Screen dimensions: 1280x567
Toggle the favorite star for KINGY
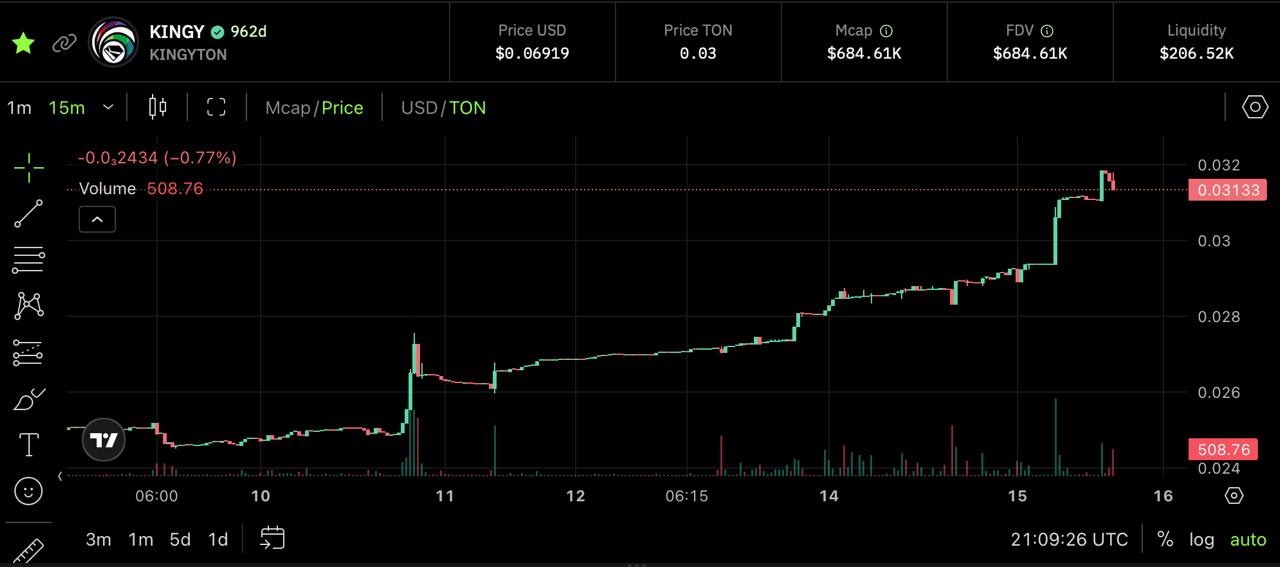pos(22,43)
